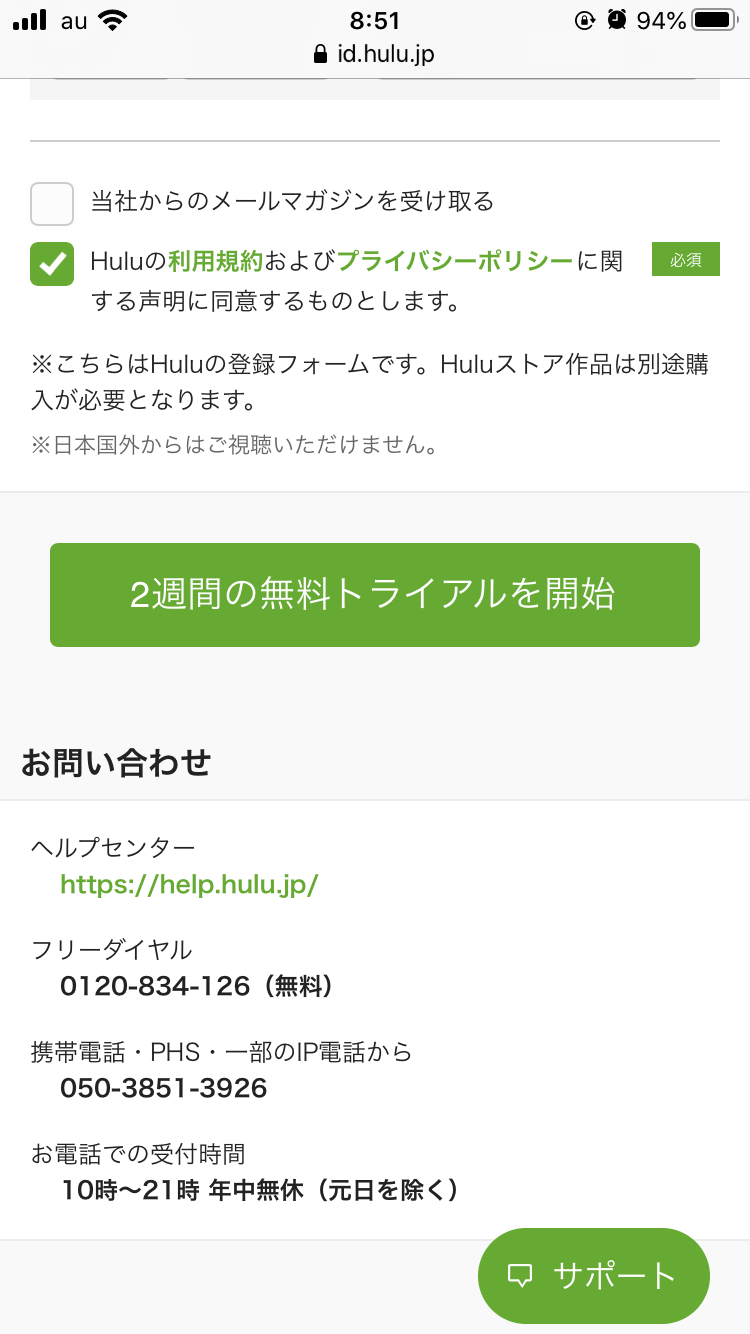Check the mail magazine subscription checkbox
750x1334 pixels.
pyautogui.click(x=52, y=204)
